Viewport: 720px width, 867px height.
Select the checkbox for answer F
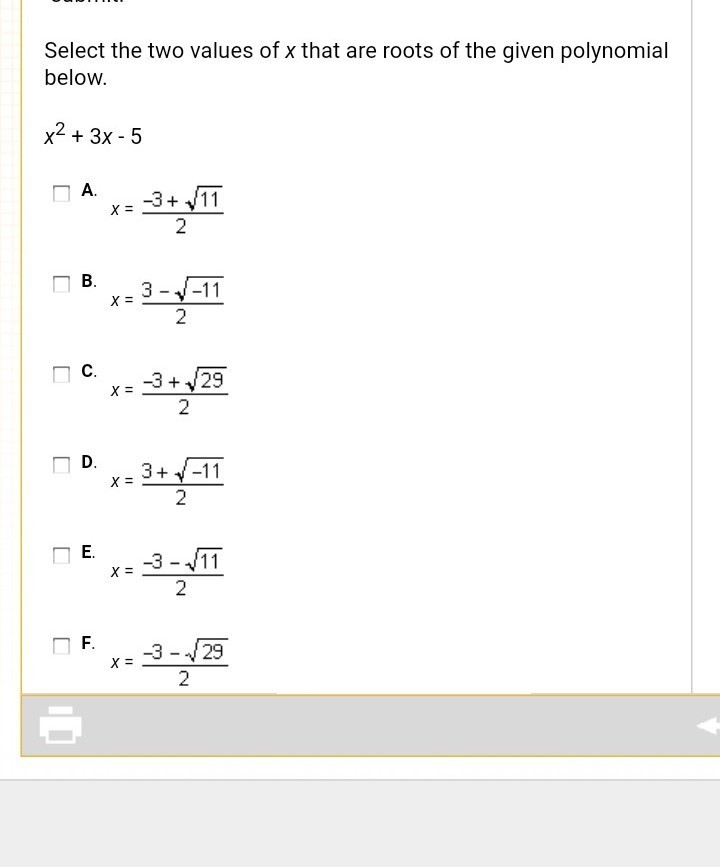pos(62,646)
